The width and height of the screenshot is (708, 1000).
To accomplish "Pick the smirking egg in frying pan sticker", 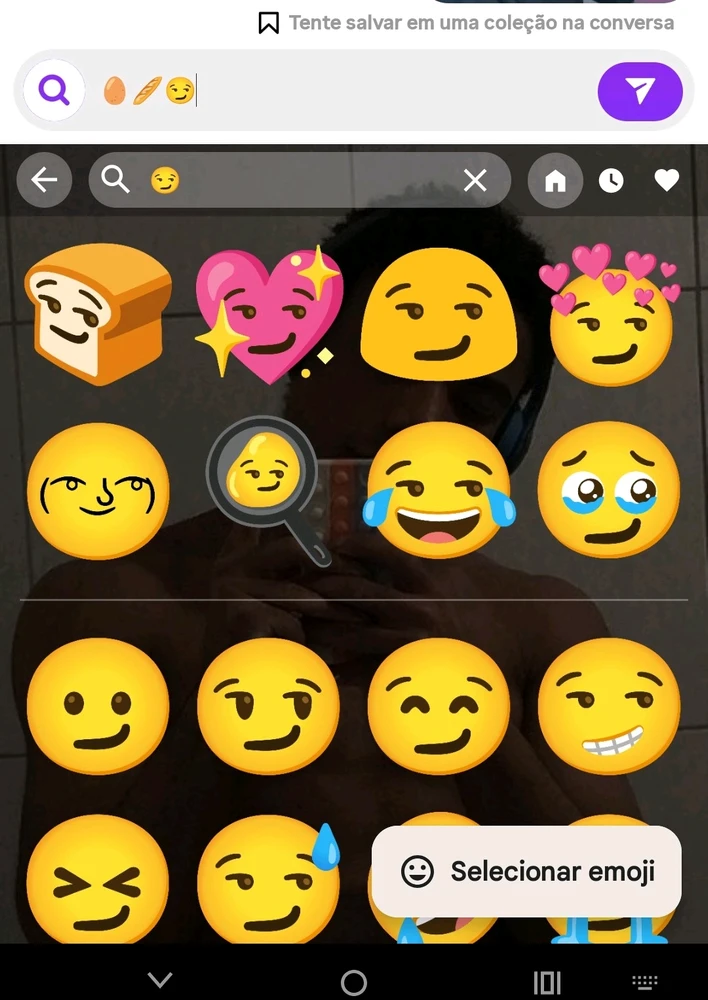I will coord(268,490).
